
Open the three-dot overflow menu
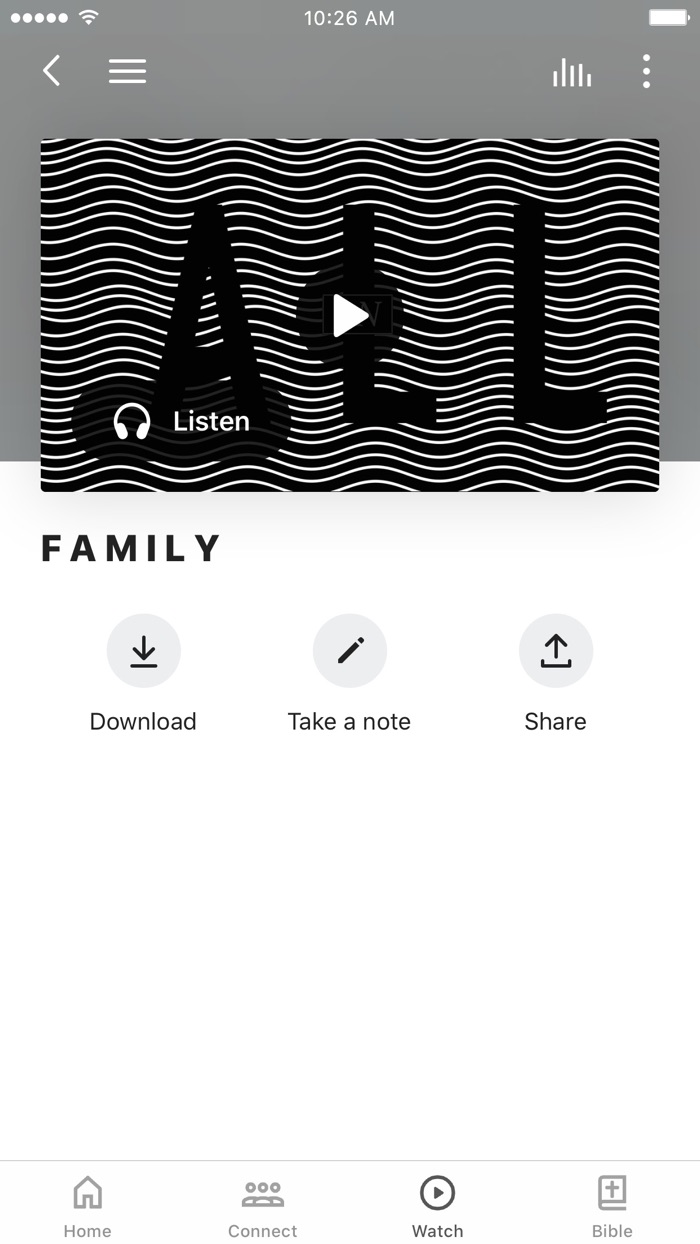click(646, 71)
